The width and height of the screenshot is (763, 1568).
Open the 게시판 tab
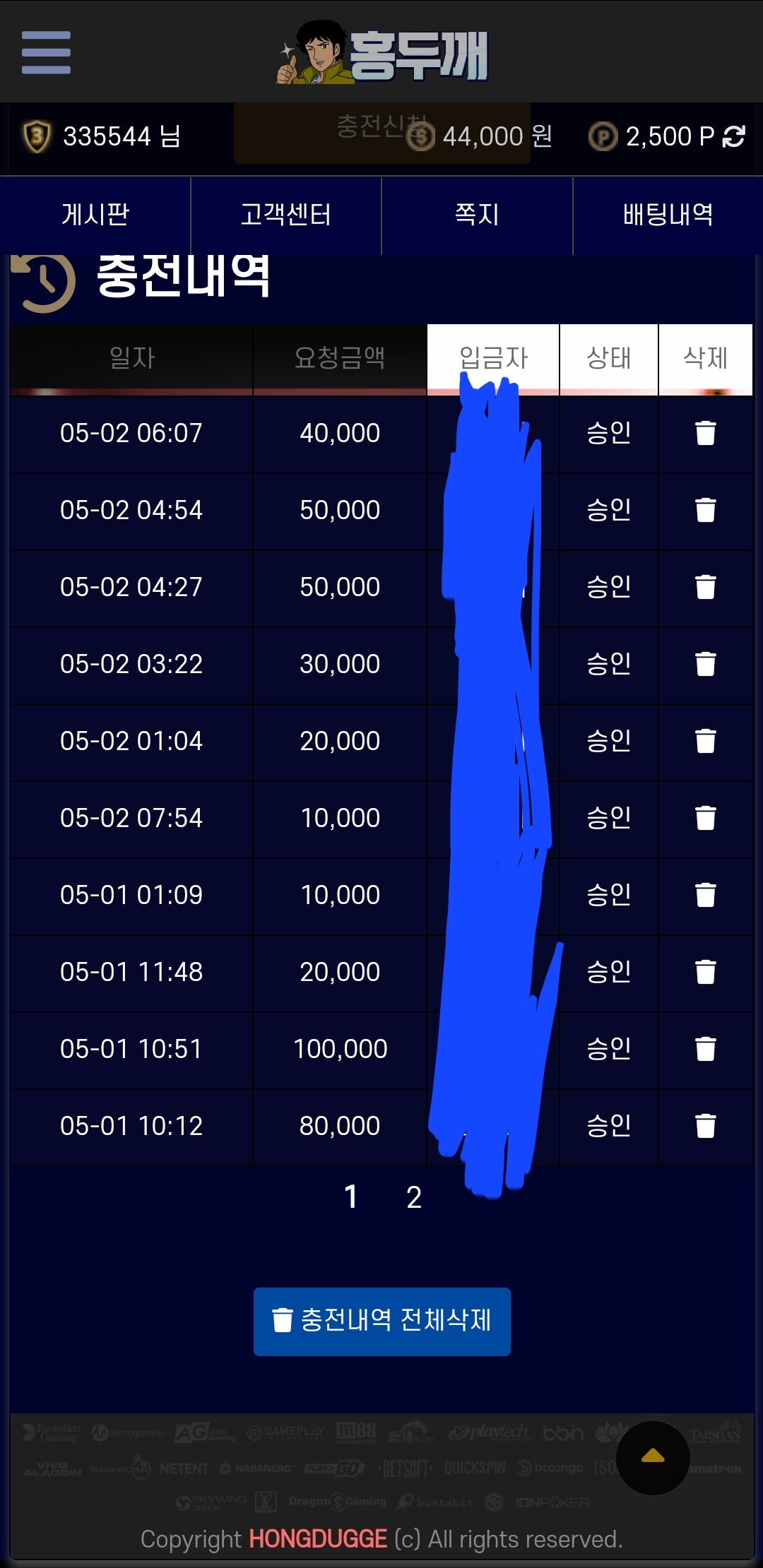95,215
